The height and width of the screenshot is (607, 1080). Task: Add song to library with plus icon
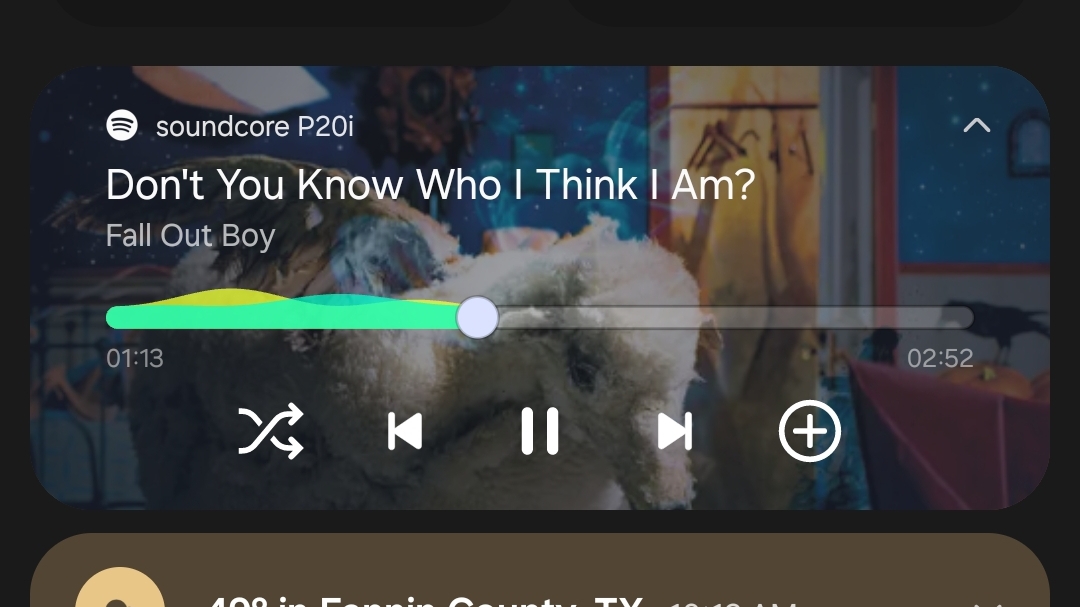pos(809,432)
